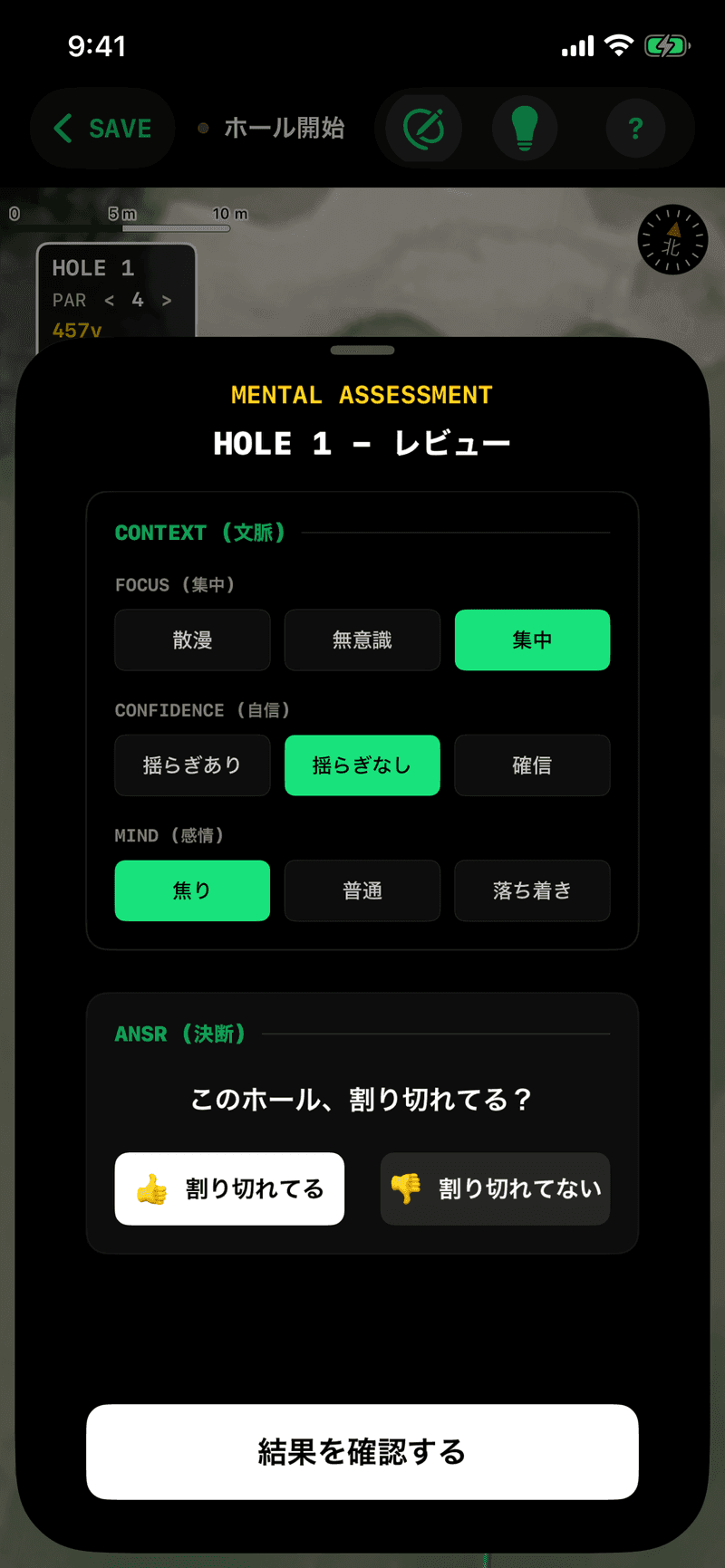Open the lightbulb hint icon
Viewport: 725px width, 1568px height.
(525, 128)
